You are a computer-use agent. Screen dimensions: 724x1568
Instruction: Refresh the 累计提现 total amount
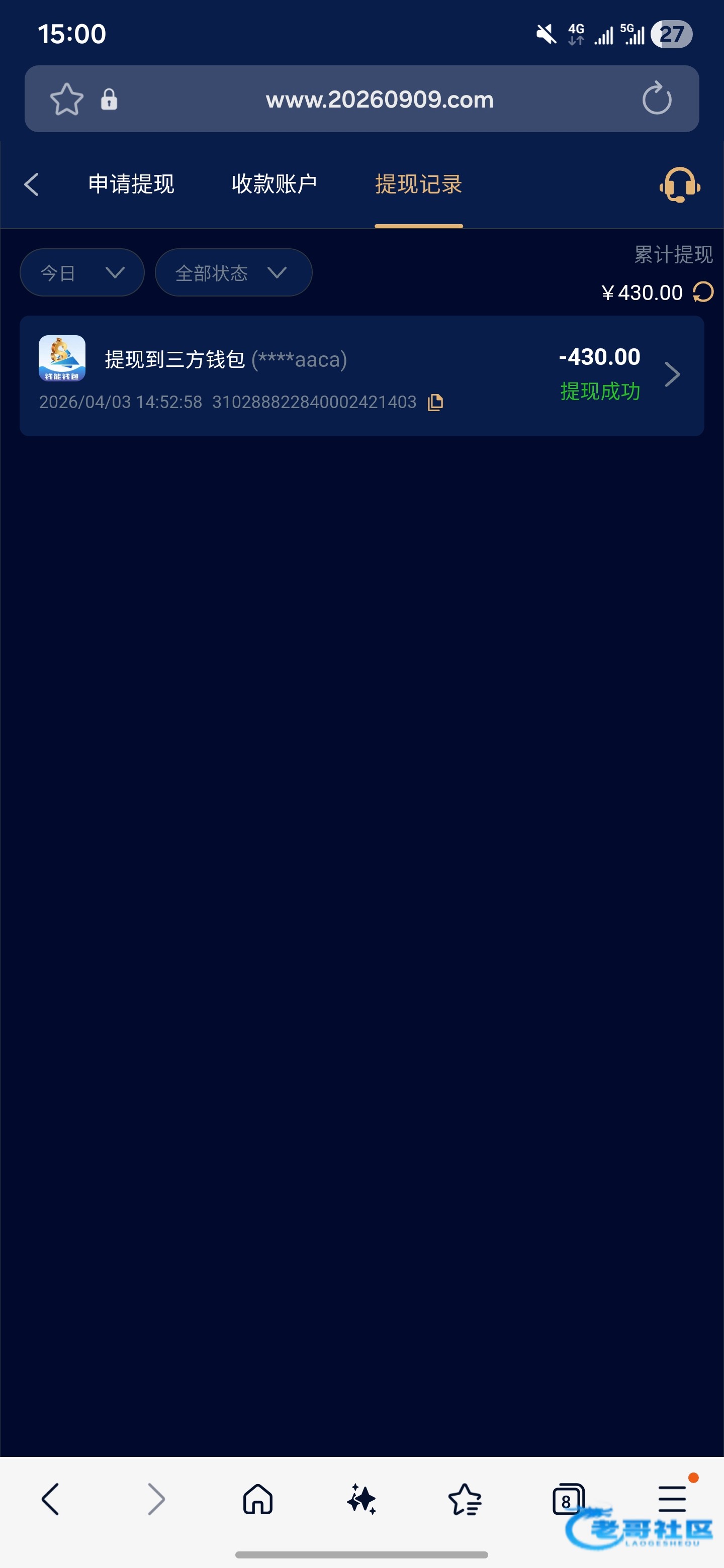click(x=703, y=293)
